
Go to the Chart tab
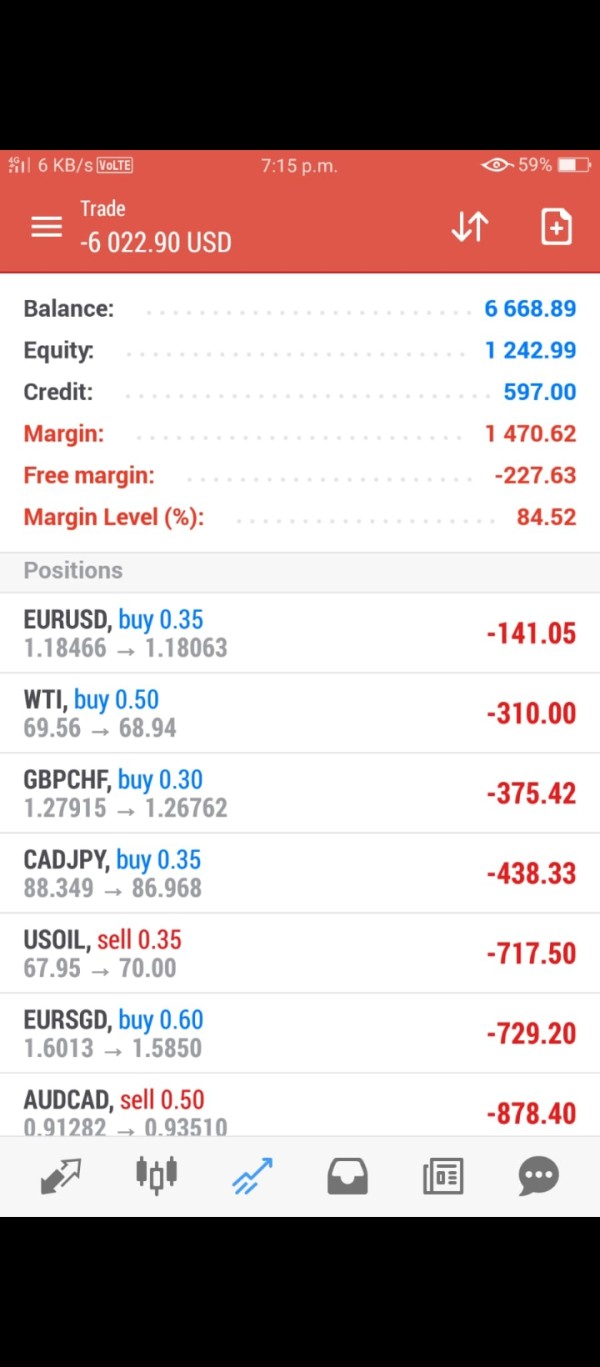(x=156, y=1176)
